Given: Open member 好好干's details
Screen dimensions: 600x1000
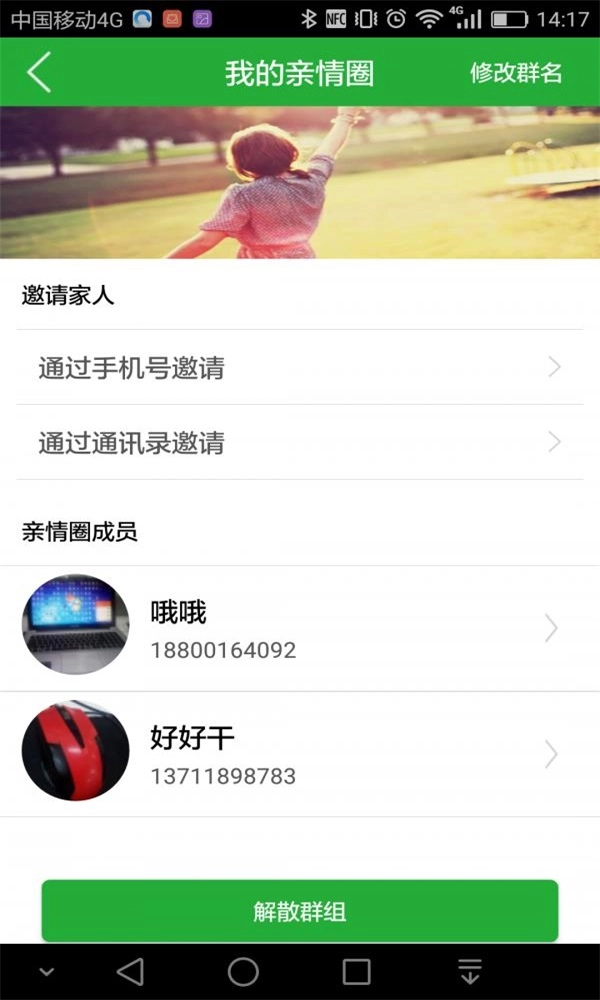Looking at the screenshot, I should (x=300, y=755).
